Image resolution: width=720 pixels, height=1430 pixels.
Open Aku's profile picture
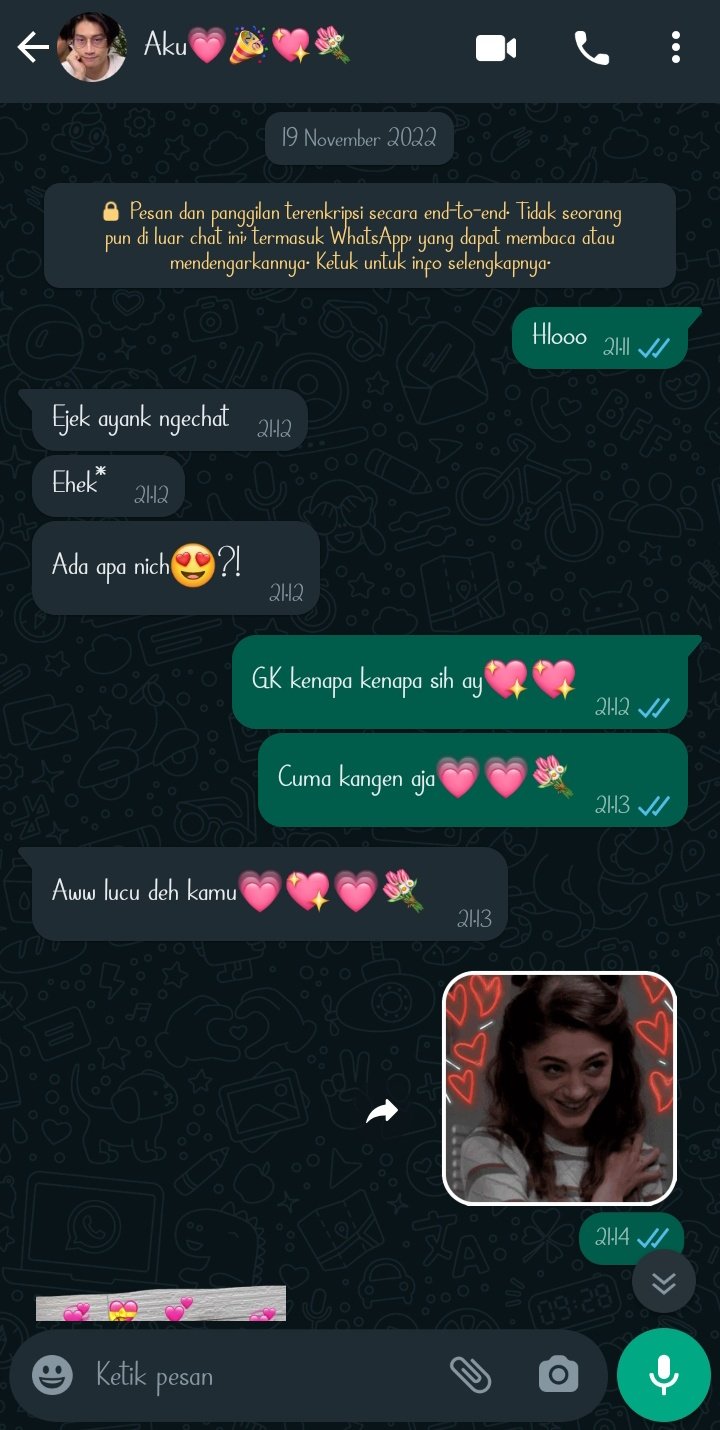pyautogui.click(x=92, y=47)
